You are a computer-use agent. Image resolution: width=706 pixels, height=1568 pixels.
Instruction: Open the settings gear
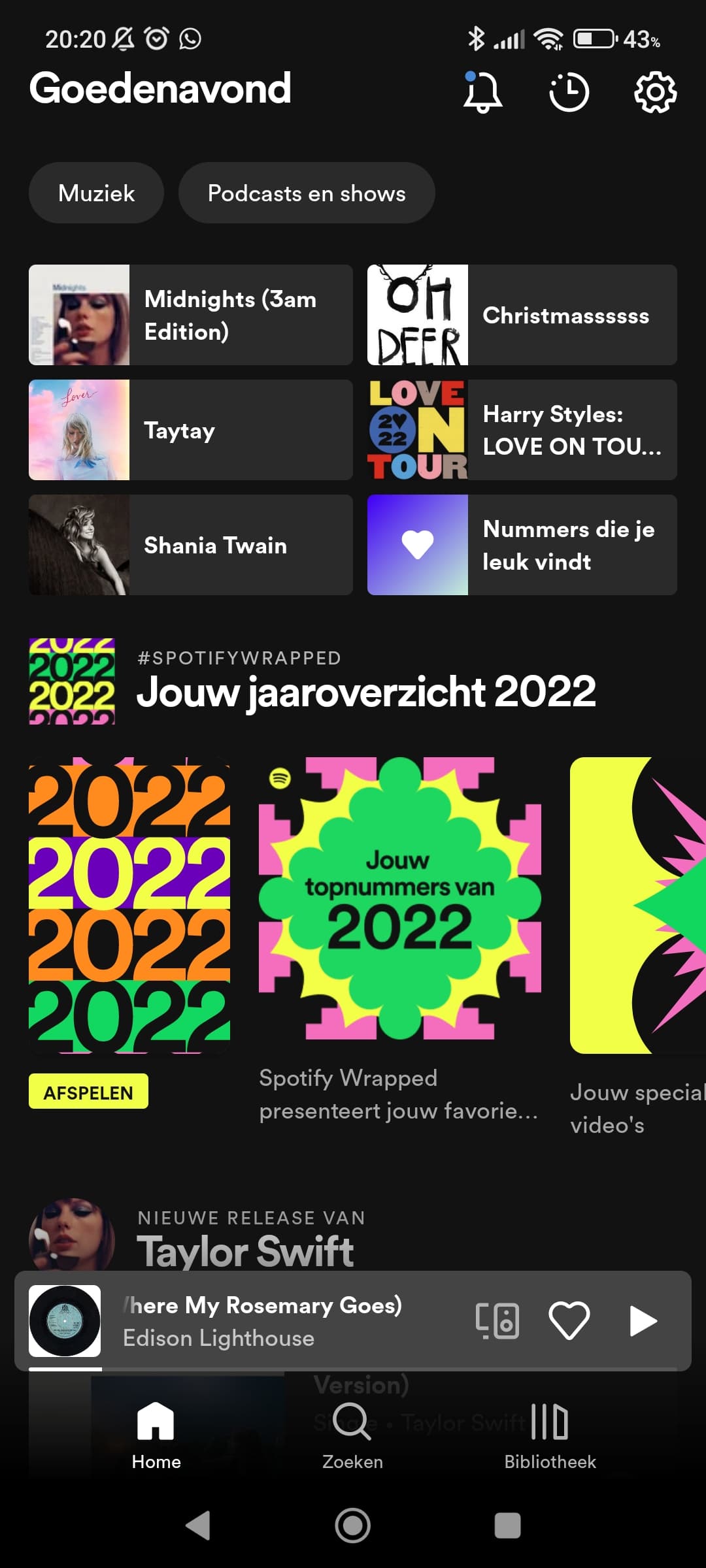point(655,92)
